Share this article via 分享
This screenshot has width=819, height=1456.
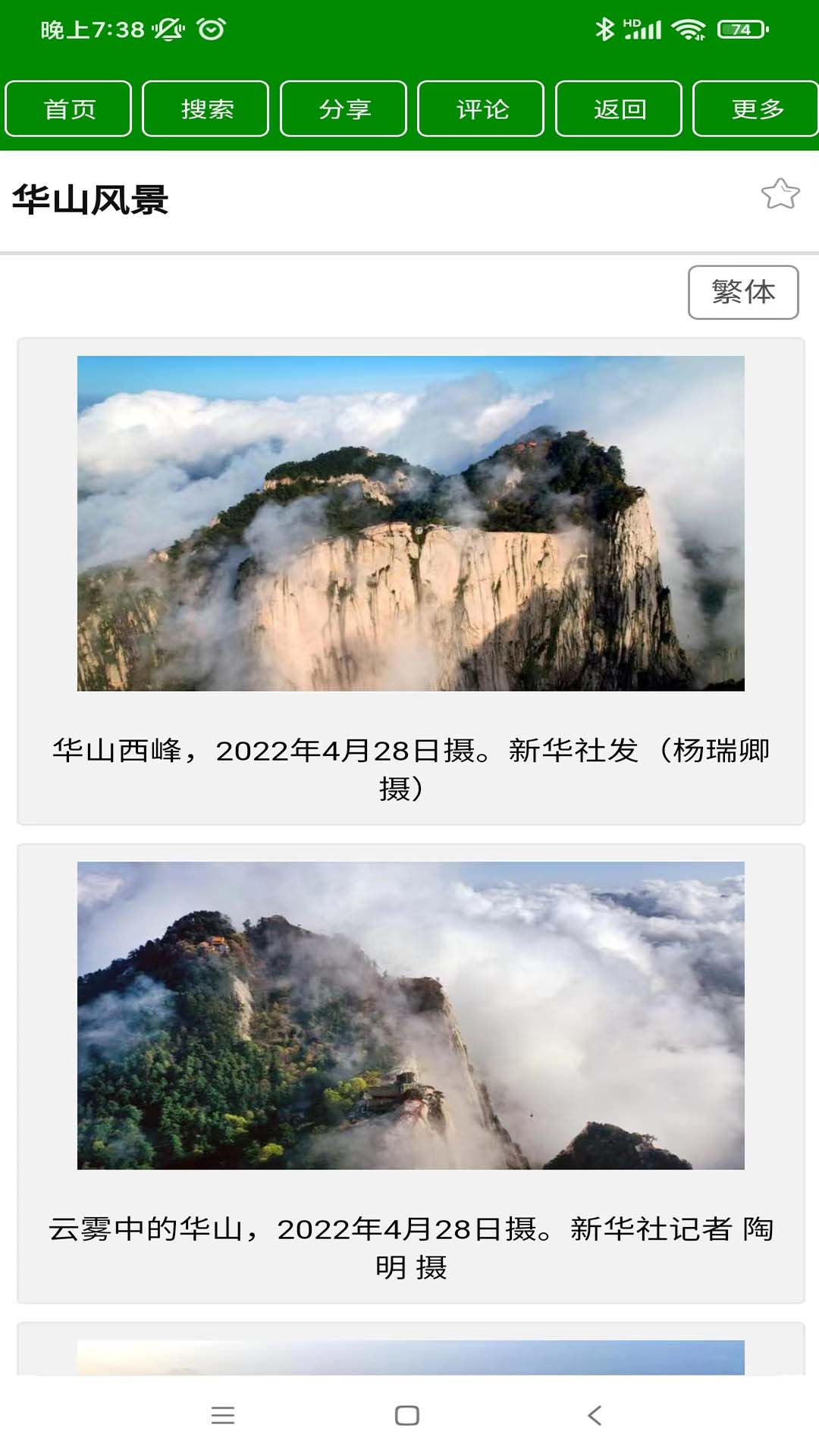click(344, 109)
